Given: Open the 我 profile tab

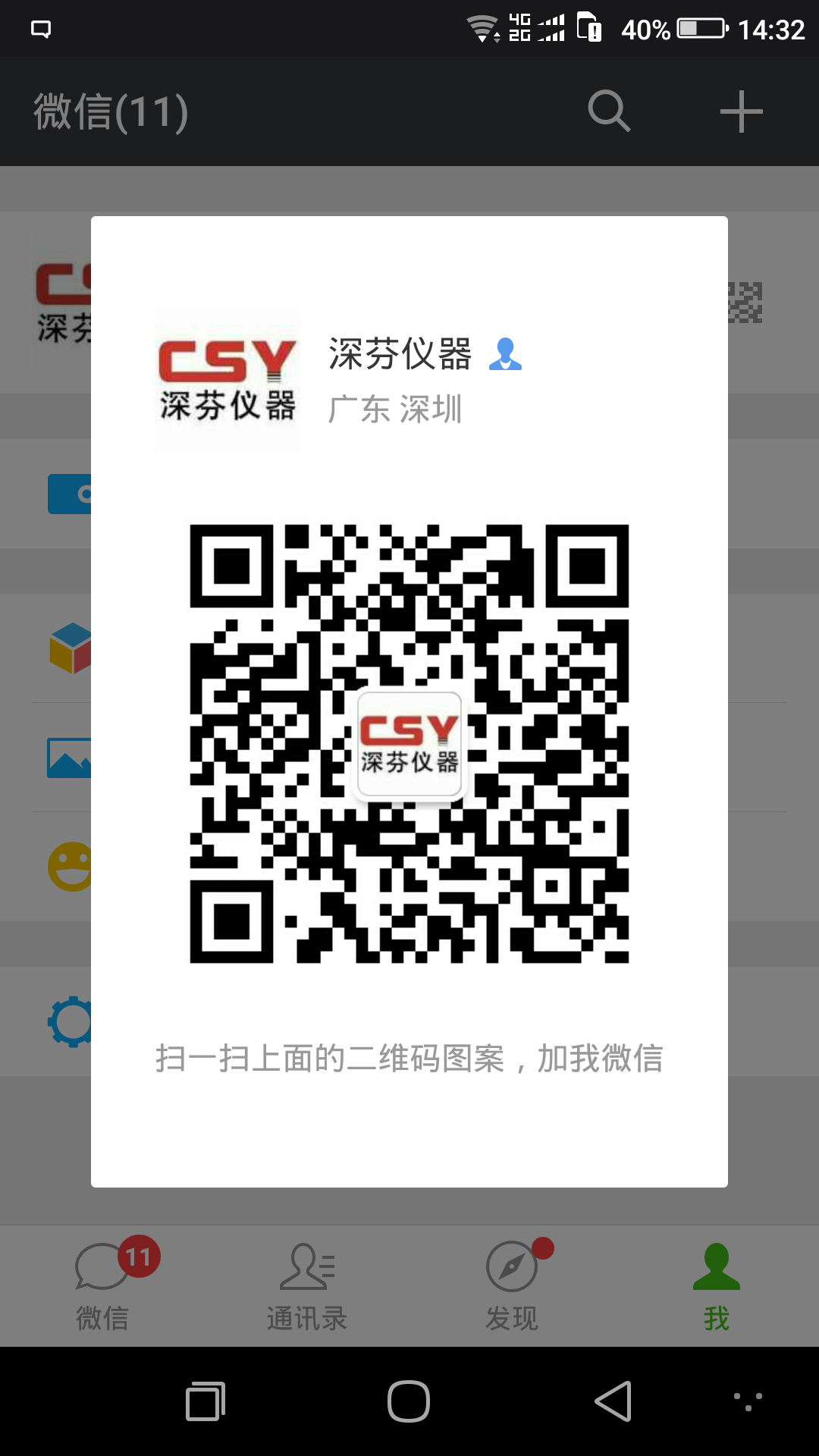Looking at the screenshot, I should (716, 1286).
